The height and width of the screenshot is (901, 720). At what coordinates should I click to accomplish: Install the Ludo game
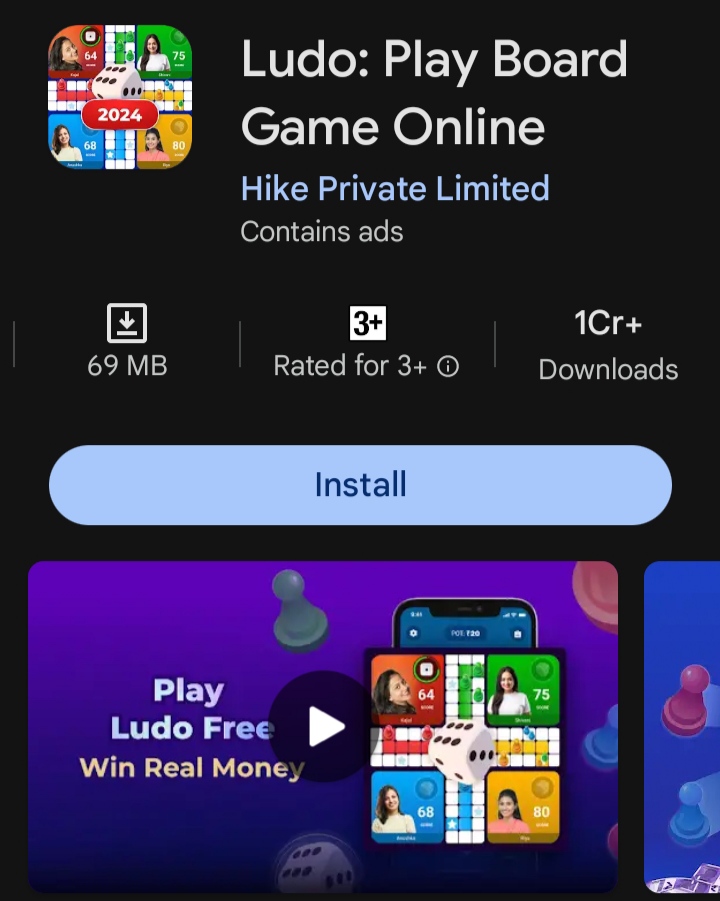[x=360, y=485]
